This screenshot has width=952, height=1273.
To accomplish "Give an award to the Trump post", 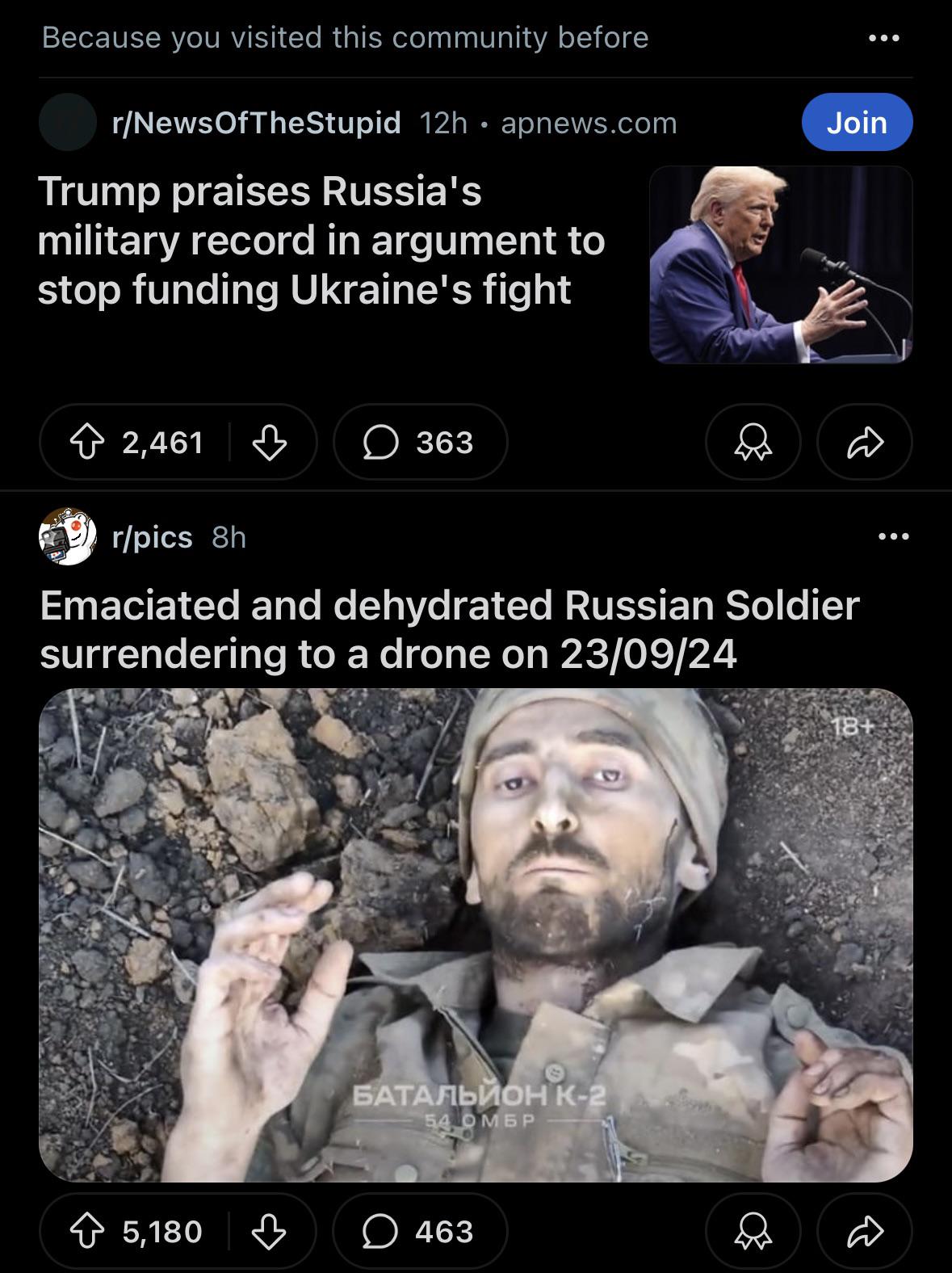I will click(753, 443).
